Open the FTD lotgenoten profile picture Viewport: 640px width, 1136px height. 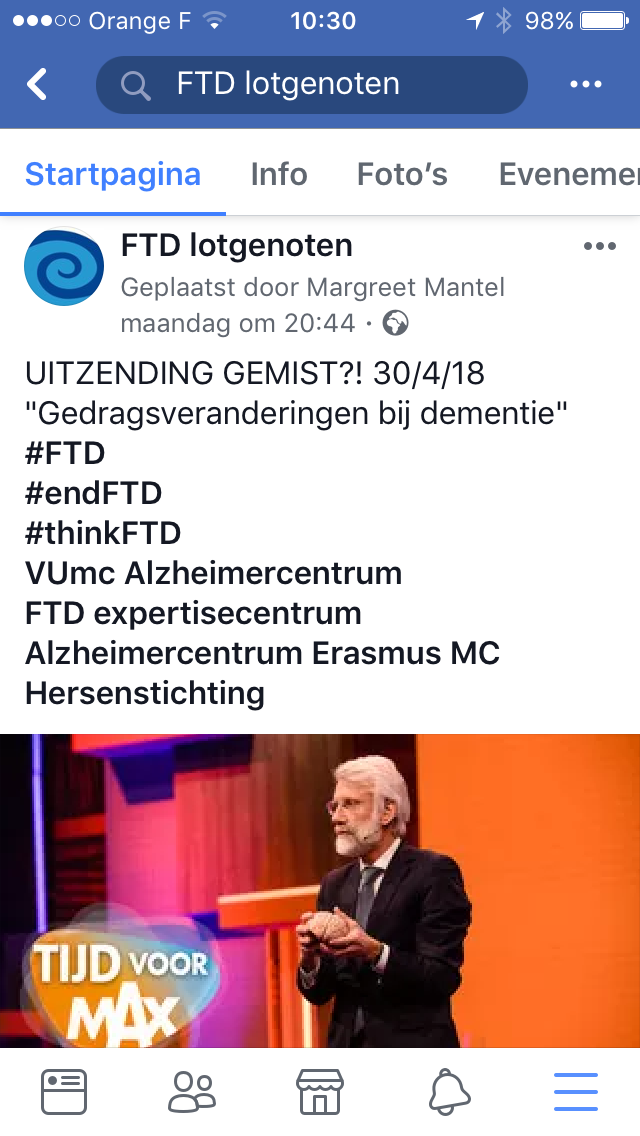point(64,266)
